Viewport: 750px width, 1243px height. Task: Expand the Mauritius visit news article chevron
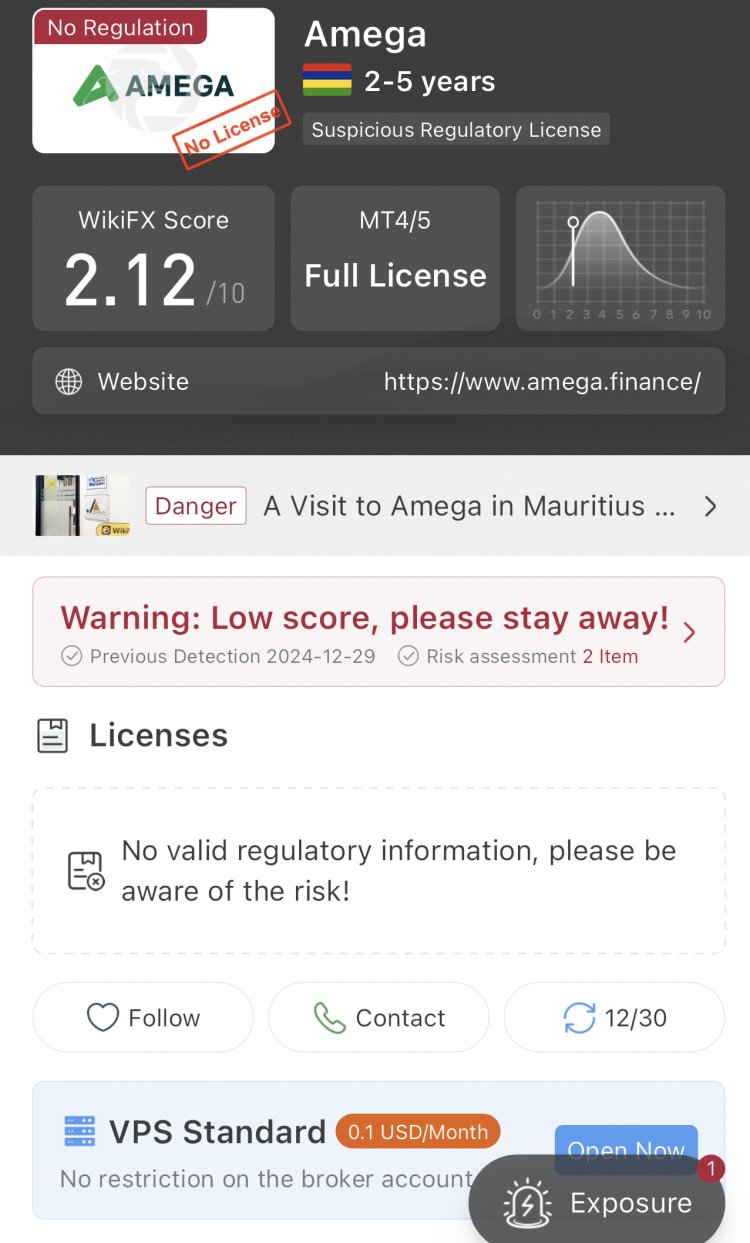tap(710, 506)
